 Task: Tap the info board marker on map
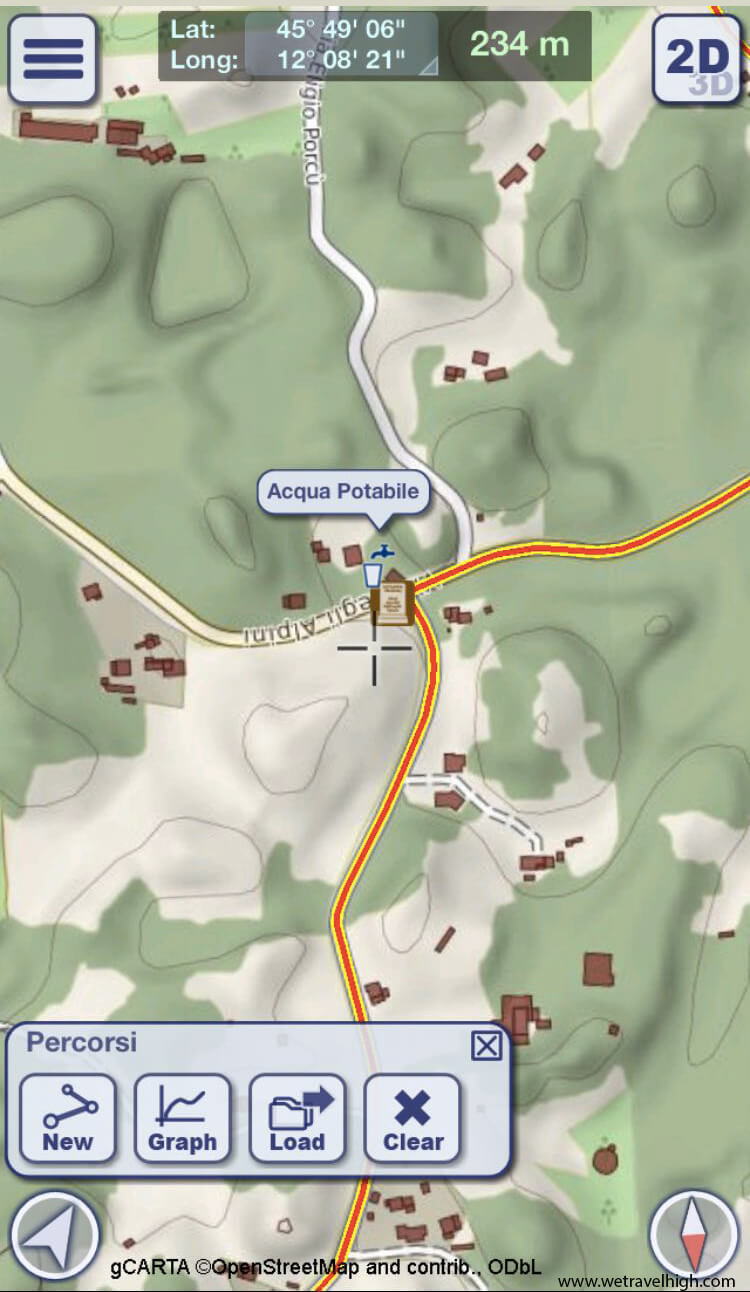tap(392, 603)
